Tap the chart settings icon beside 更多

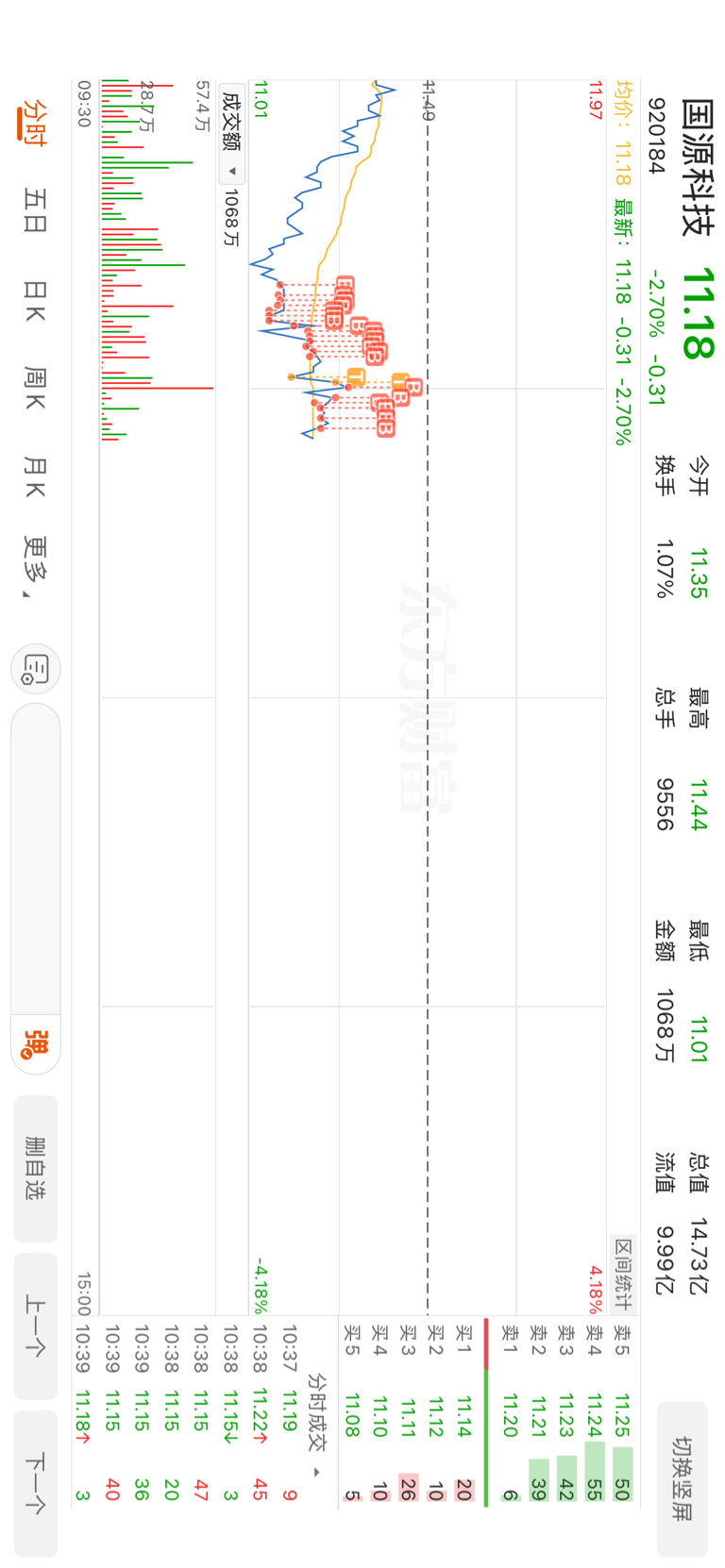36,669
